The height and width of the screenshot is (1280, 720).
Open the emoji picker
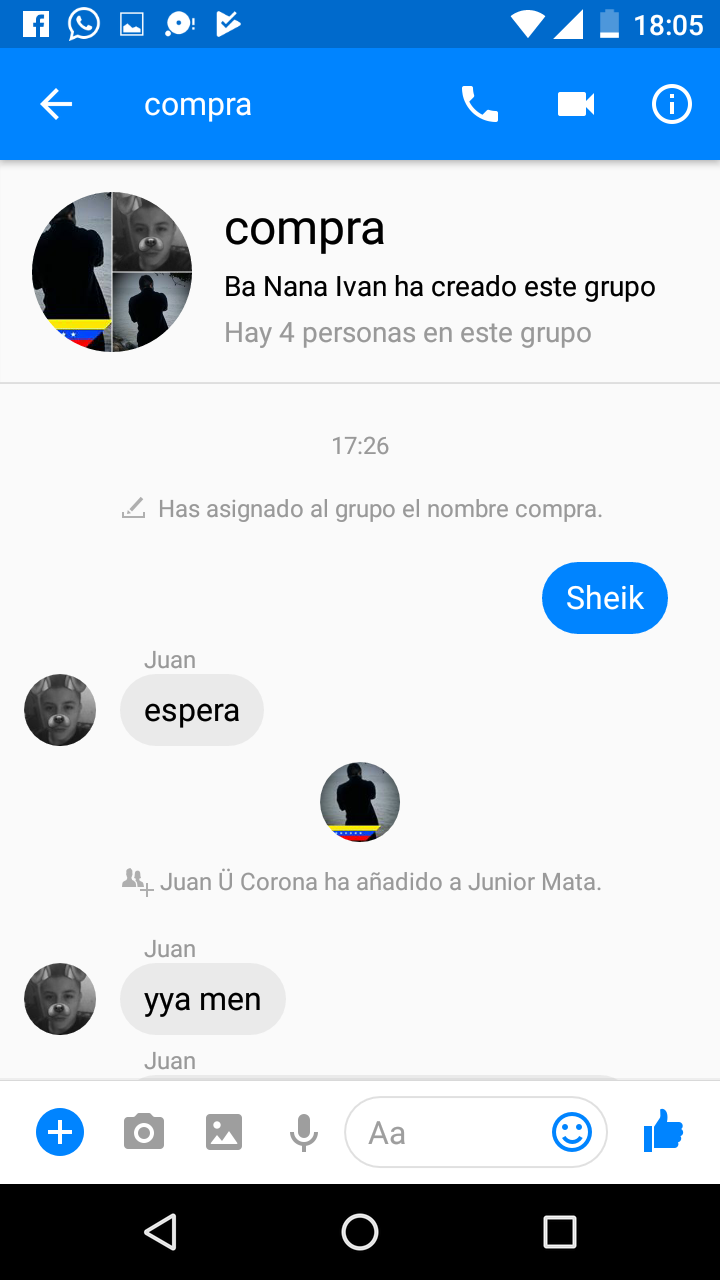tap(572, 1132)
